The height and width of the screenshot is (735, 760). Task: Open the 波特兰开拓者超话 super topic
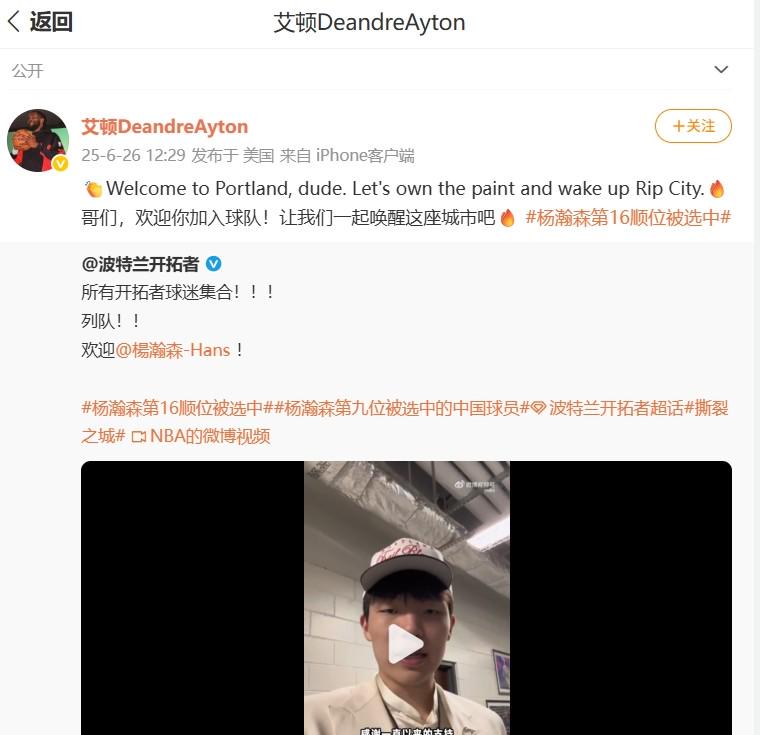(608, 408)
